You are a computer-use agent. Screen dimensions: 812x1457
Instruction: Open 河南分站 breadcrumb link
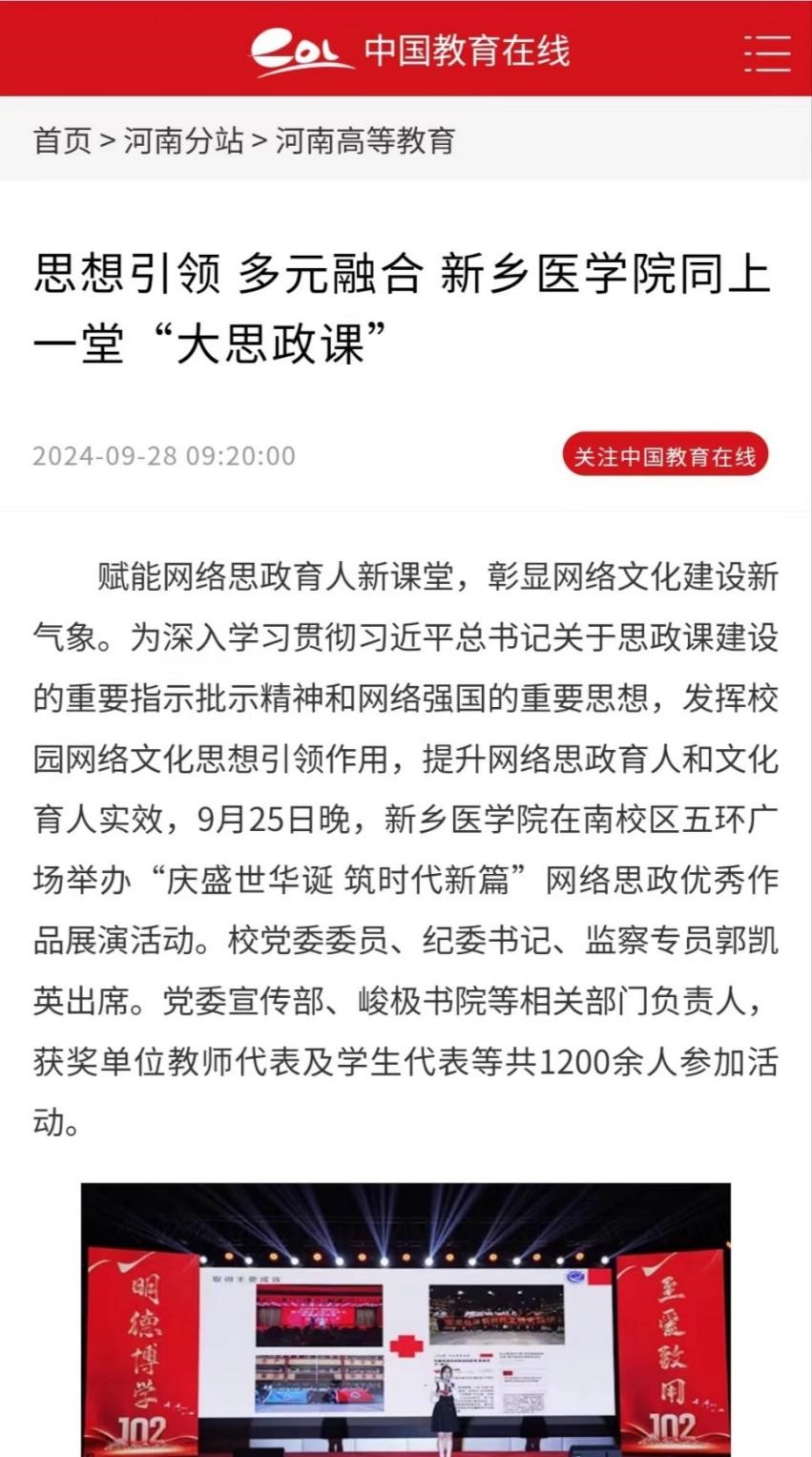point(183,140)
